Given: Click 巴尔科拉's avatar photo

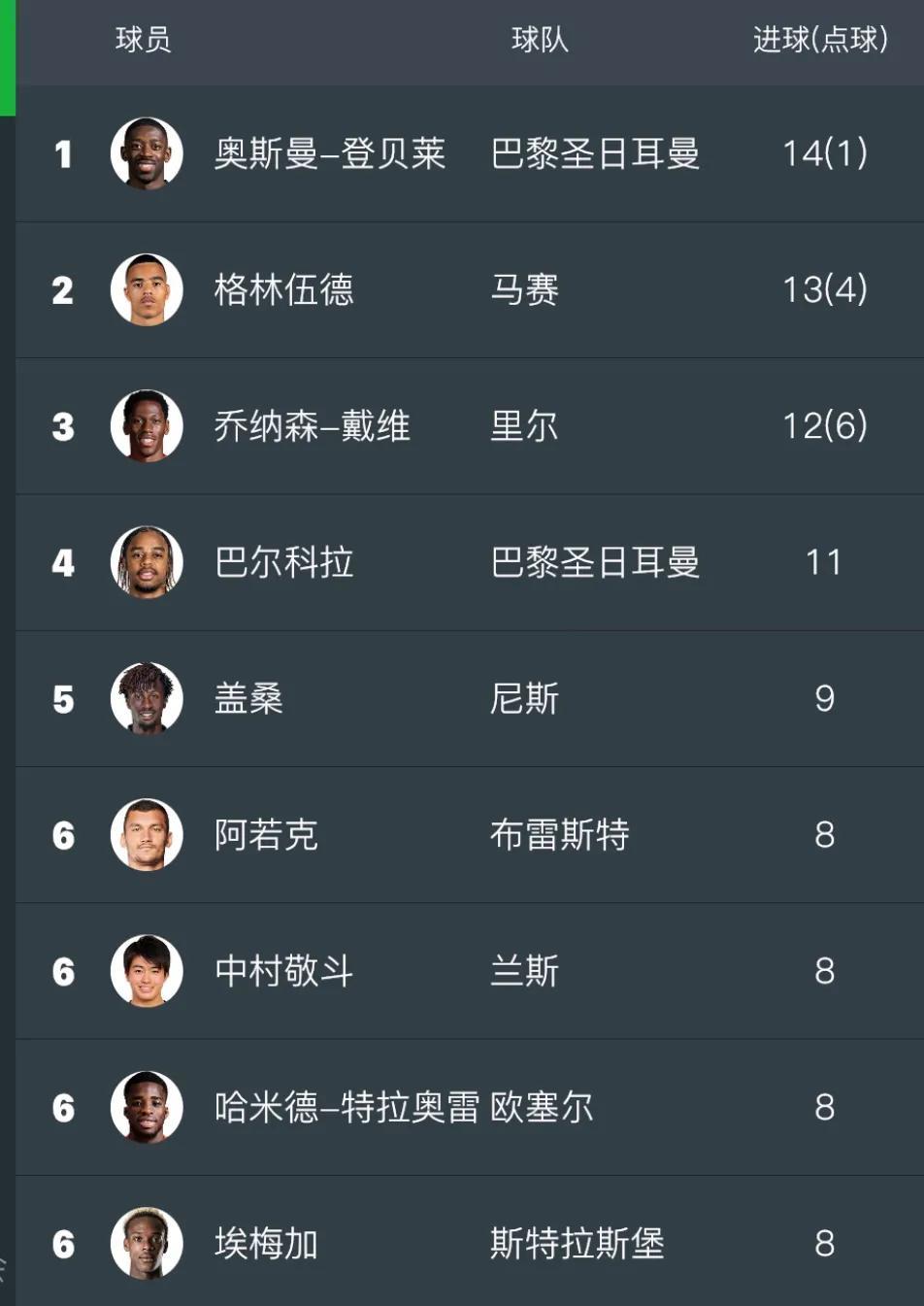Looking at the screenshot, I should tap(148, 563).
